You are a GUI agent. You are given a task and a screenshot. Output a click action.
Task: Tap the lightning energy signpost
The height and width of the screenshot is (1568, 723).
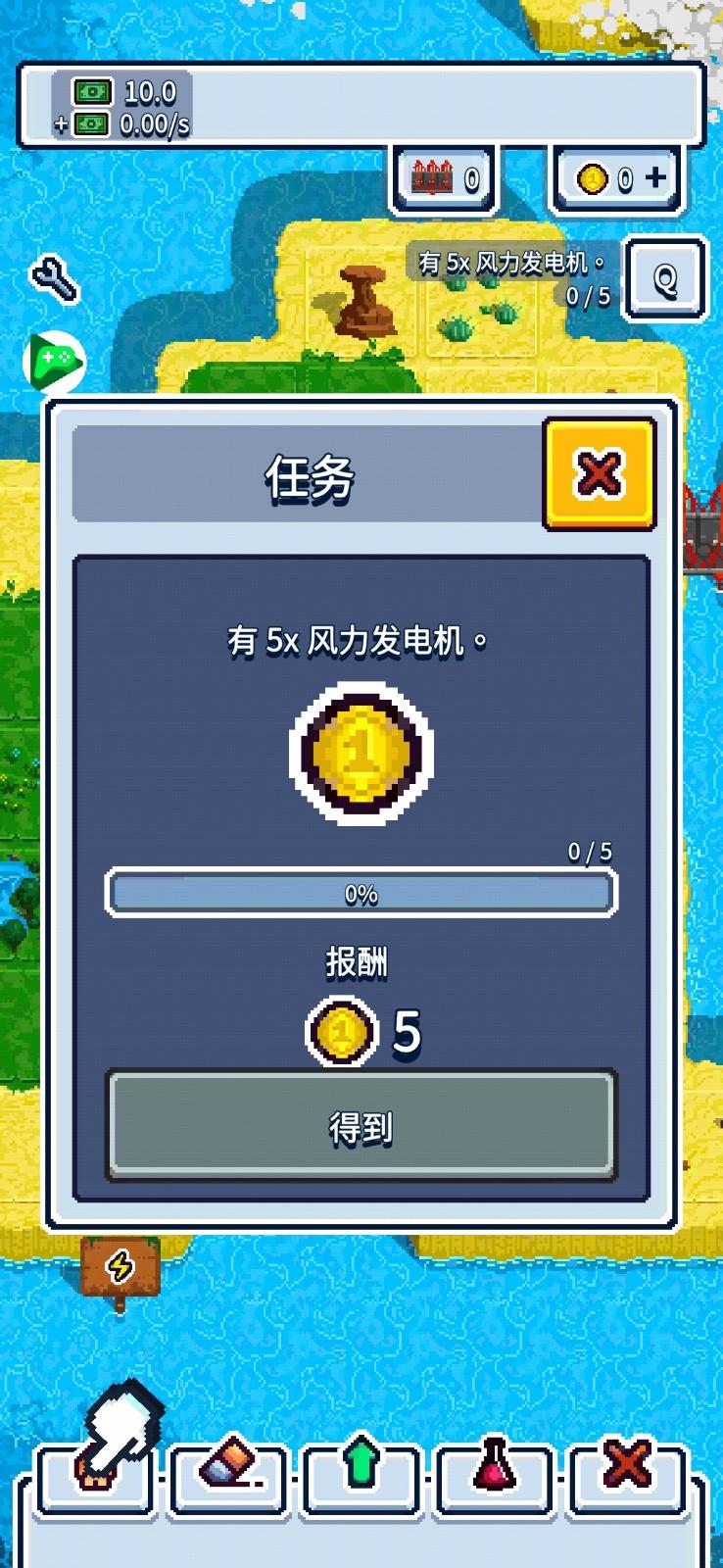pos(120,1269)
